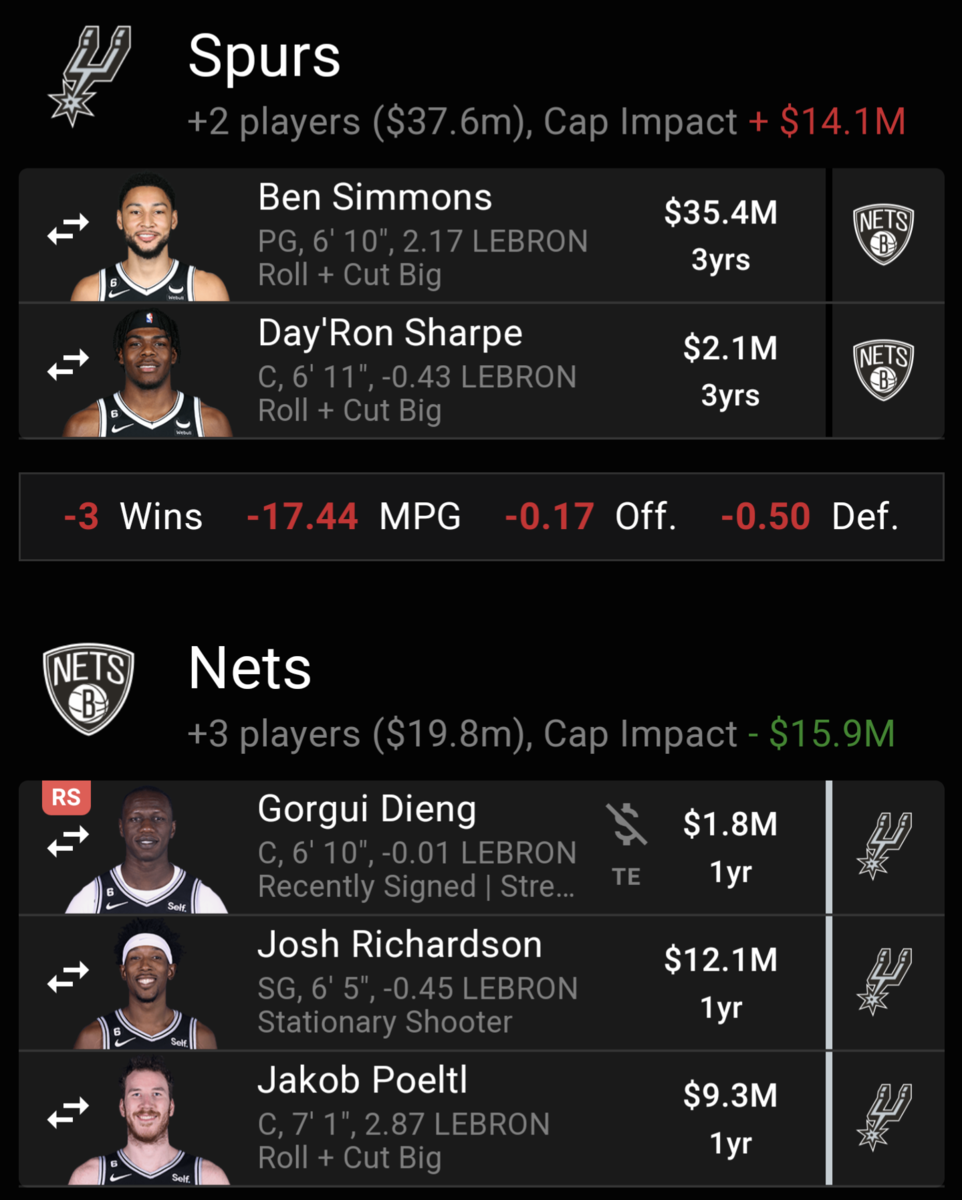Tap the swap arrows beside Josh Richardson

point(68,981)
